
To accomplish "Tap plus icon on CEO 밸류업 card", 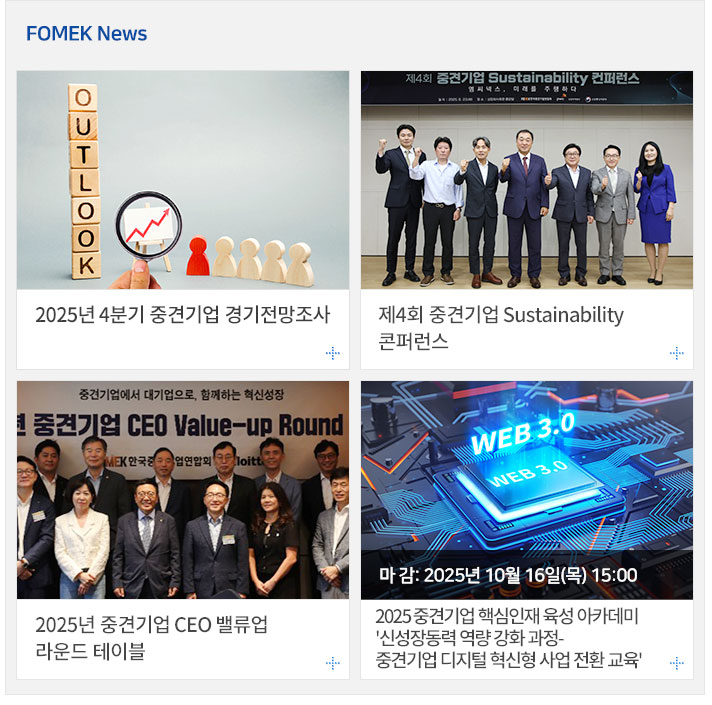I will tap(332, 663).
